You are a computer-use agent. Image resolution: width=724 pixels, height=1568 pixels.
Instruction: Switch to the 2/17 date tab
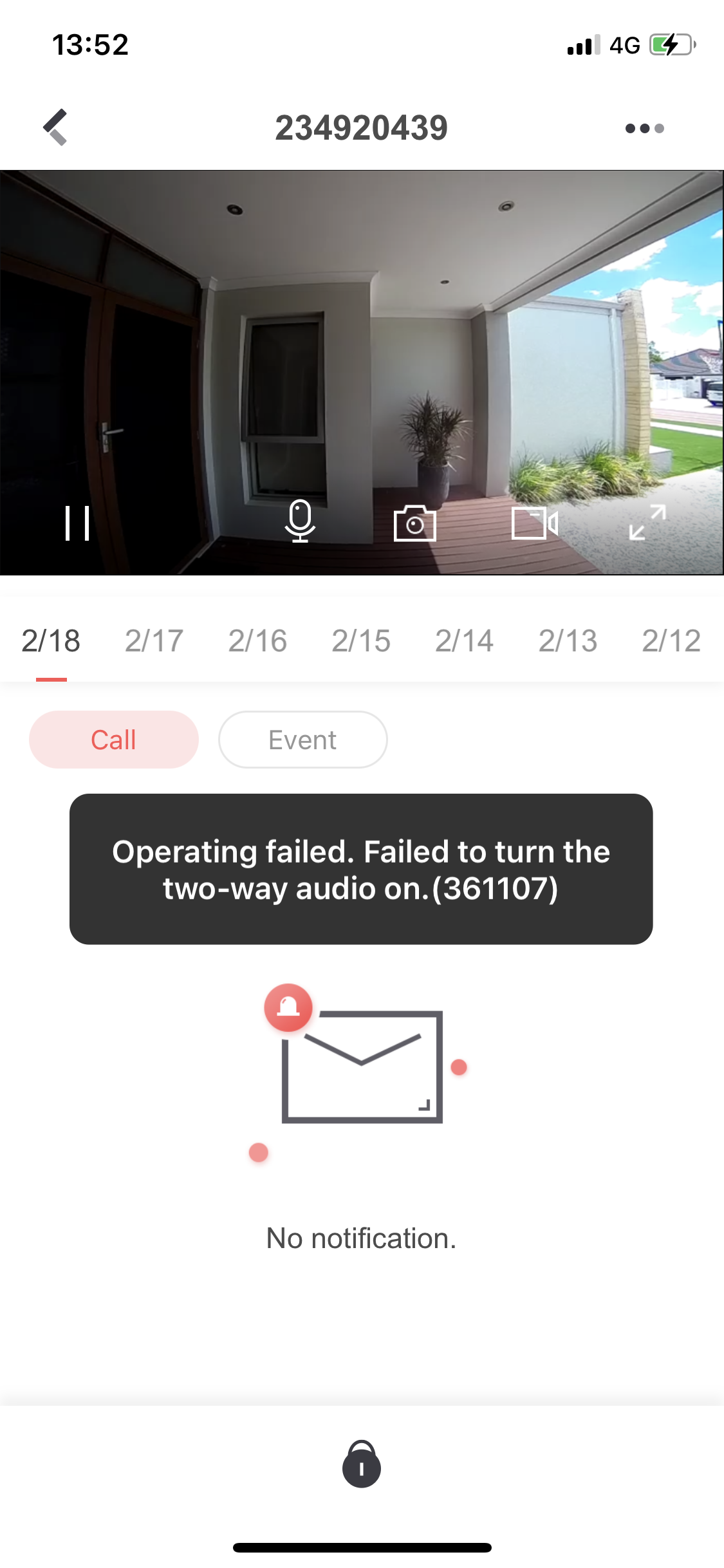154,641
